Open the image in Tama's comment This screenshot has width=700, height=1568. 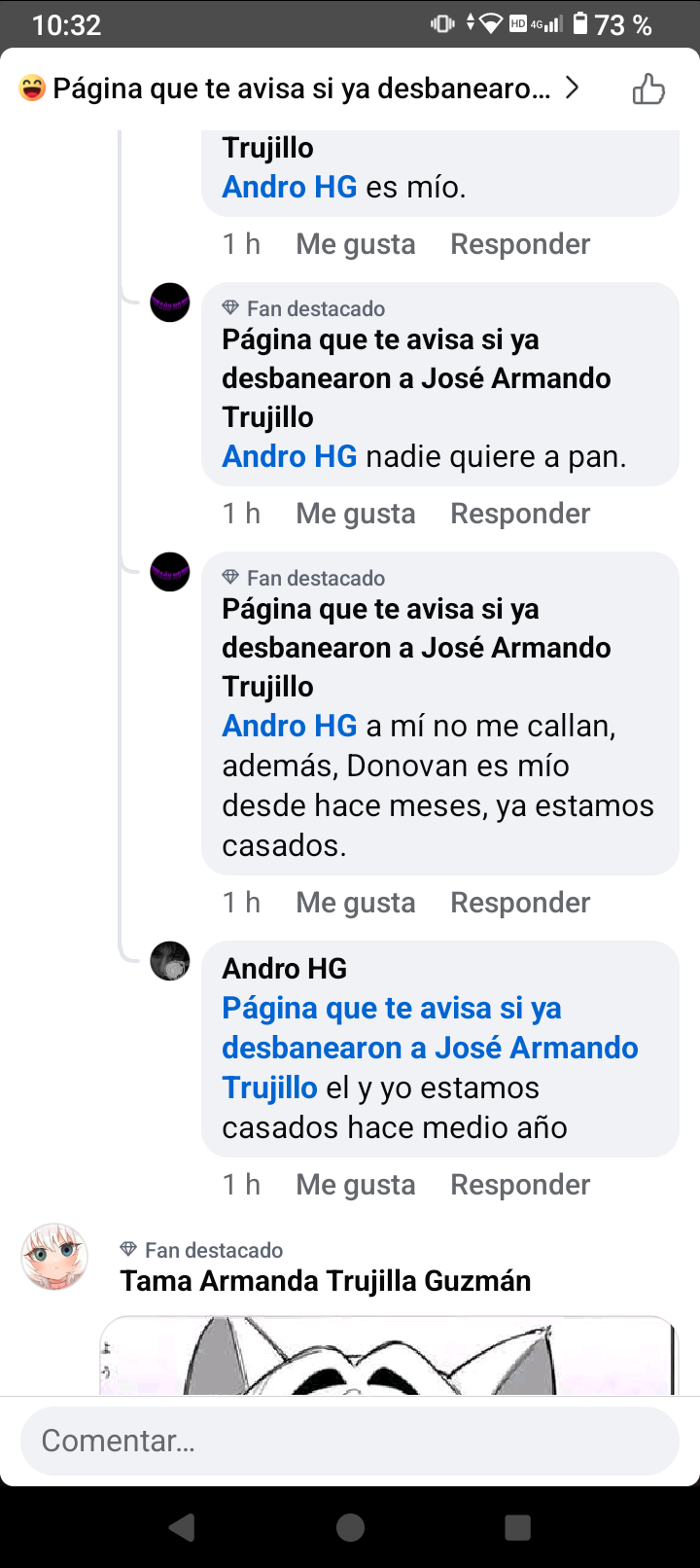point(387,1356)
